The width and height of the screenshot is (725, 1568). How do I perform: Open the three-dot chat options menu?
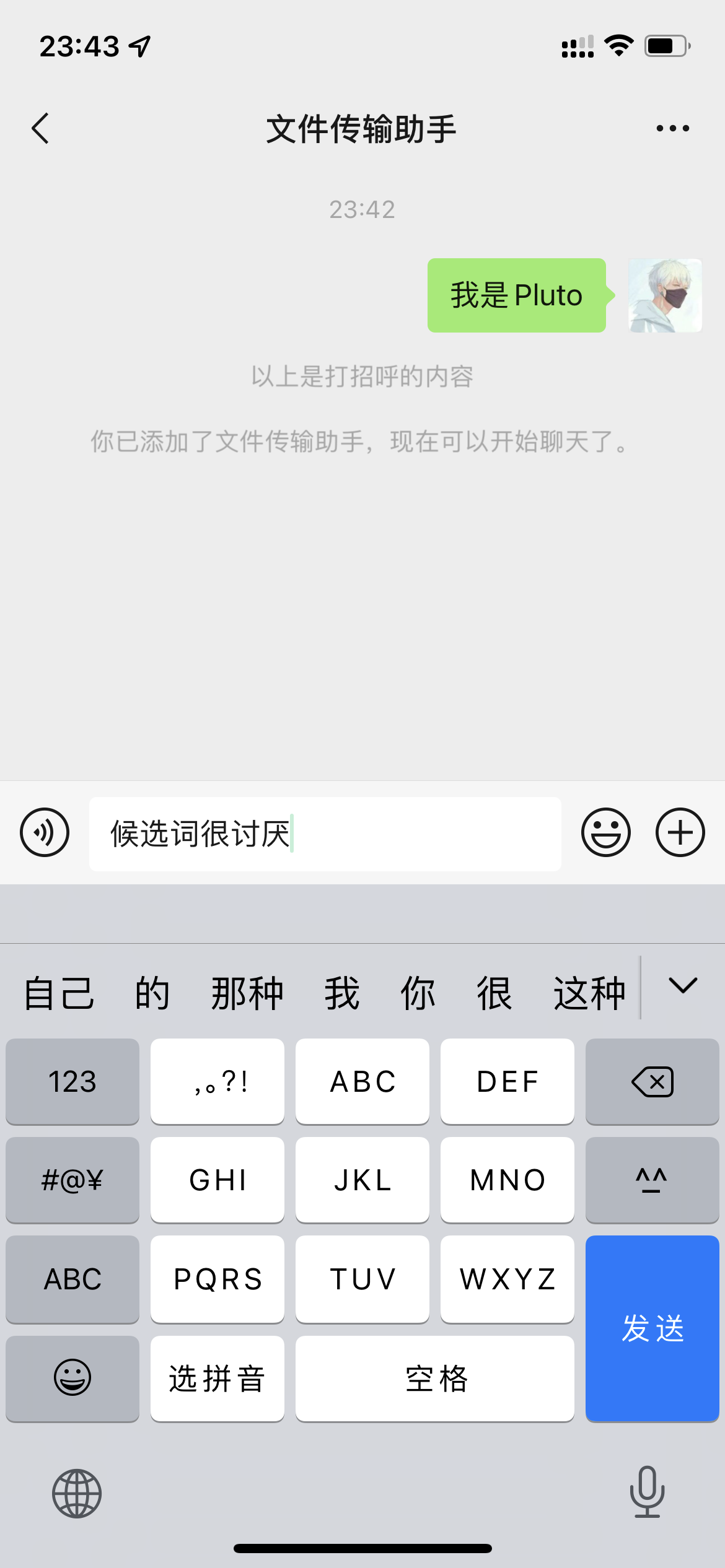point(672,129)
